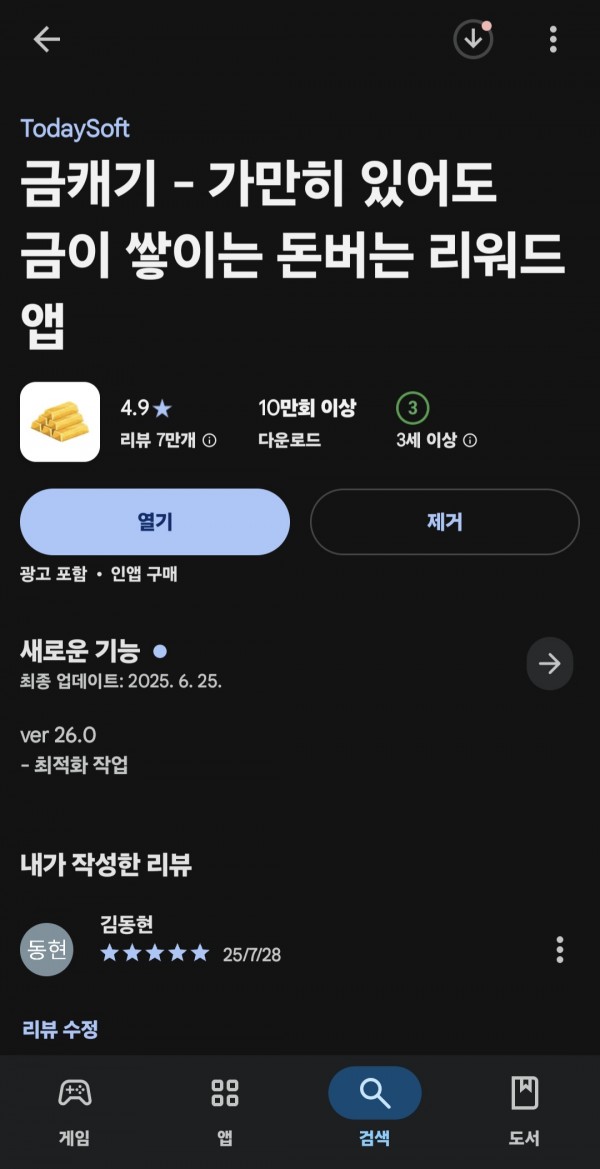
Task: Open options for 김동현's review
Action: [x=559, y=950]
